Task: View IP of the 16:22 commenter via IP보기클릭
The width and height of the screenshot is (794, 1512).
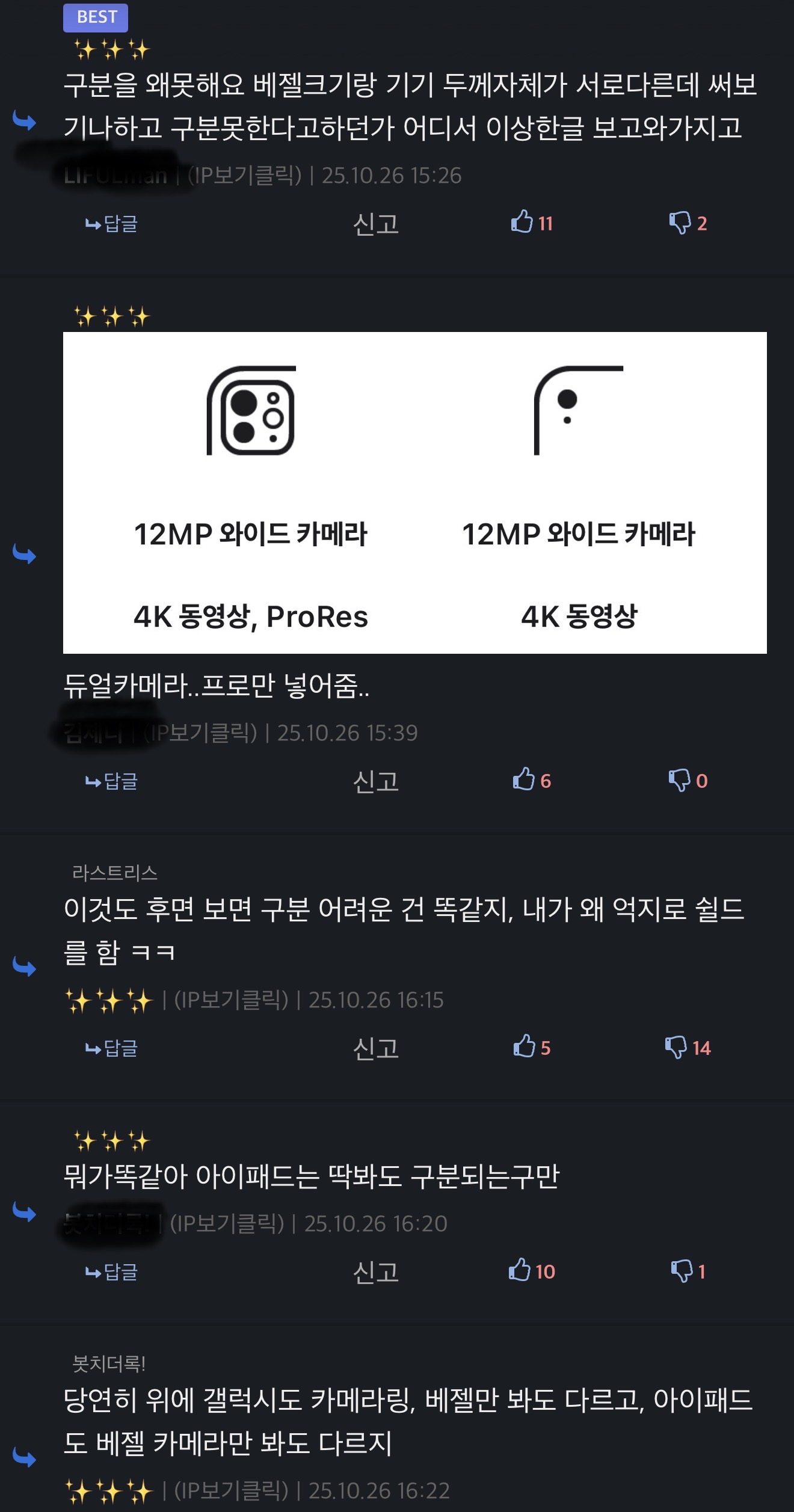Action: 232,1490
